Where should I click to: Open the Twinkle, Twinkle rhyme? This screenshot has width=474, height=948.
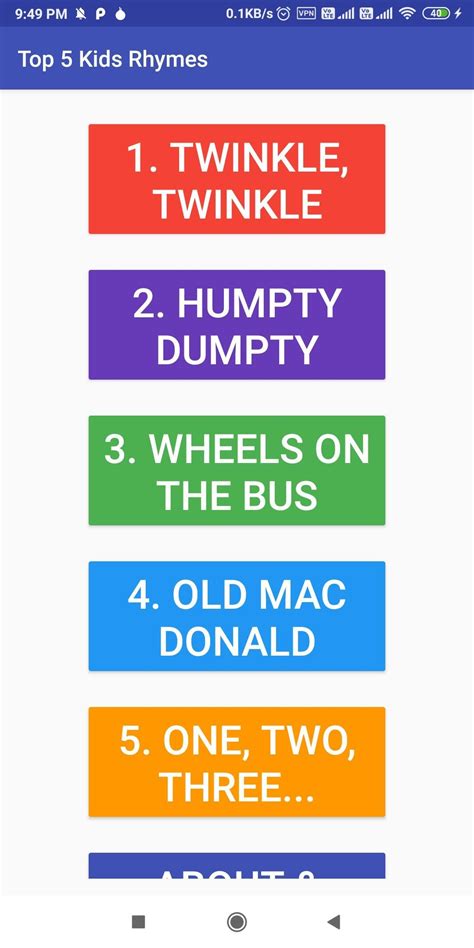pos(237,179)
